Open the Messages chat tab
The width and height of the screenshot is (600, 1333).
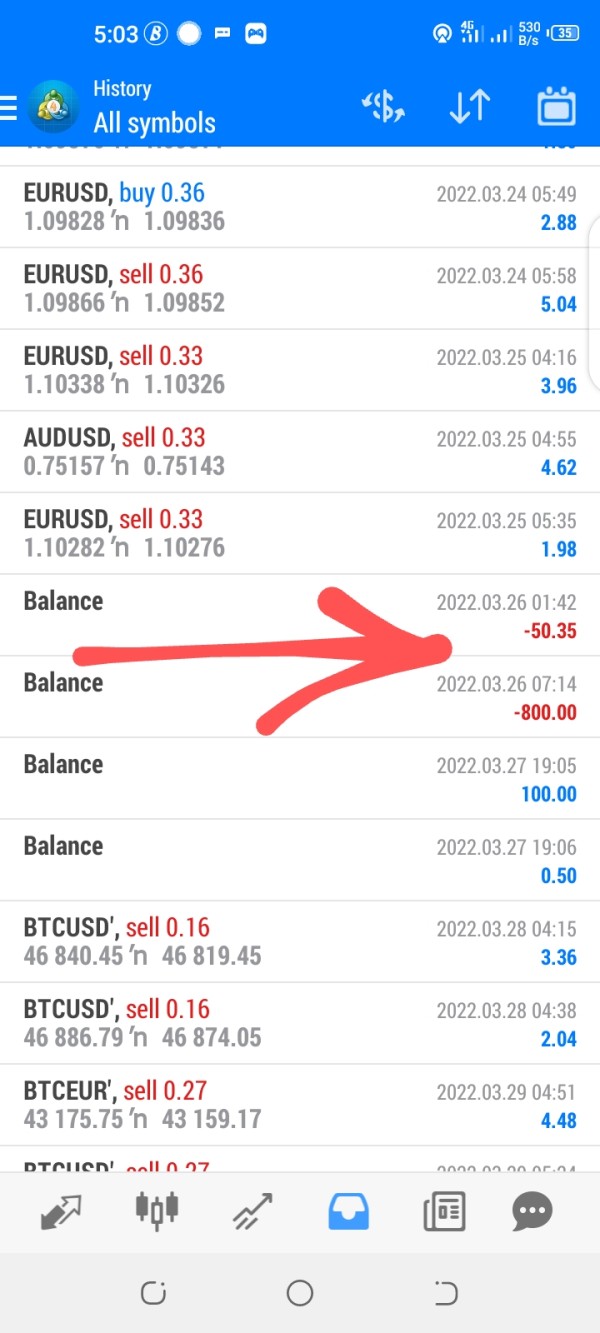click(x=532, y=1213)
